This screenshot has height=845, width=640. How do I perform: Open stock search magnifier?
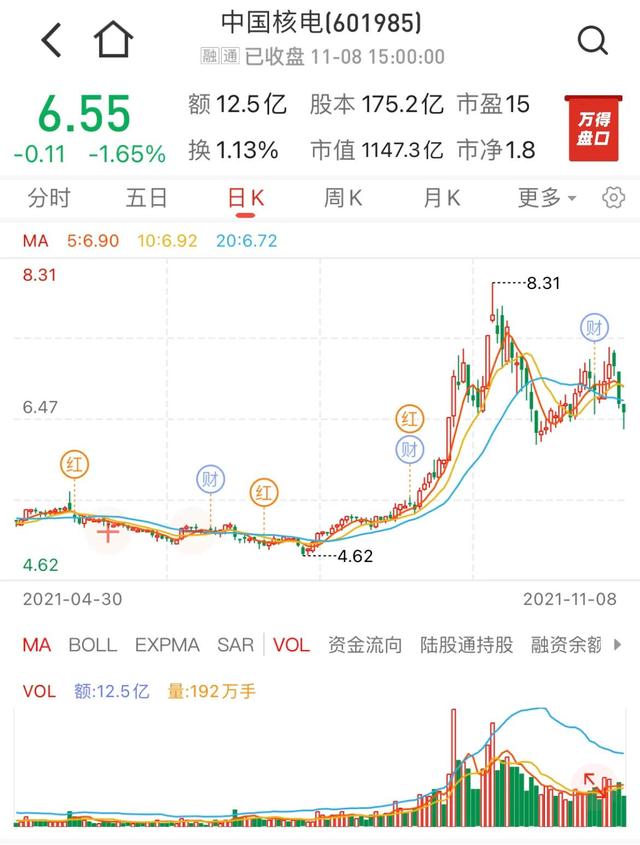click(593, 41)
